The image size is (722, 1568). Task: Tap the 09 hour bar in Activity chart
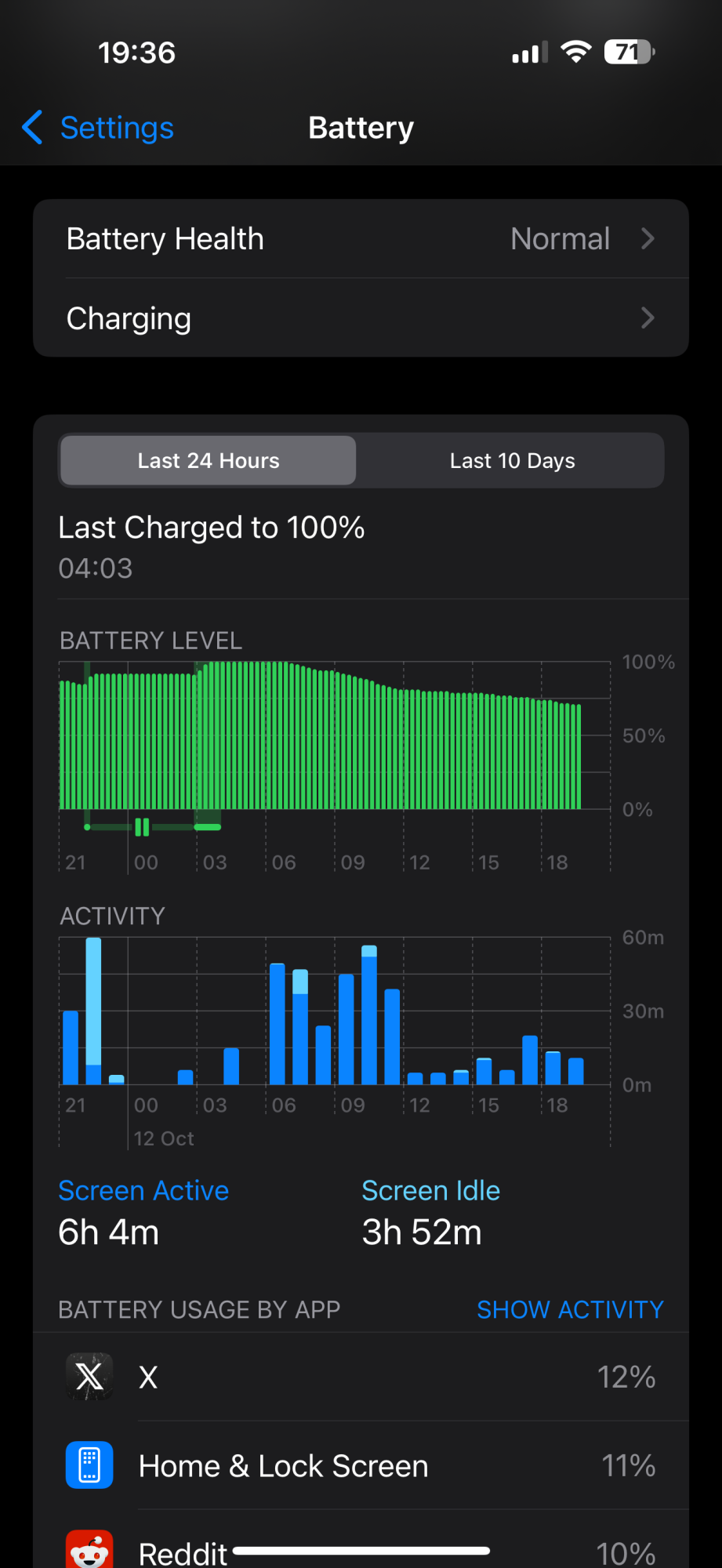coord(346,1029)
